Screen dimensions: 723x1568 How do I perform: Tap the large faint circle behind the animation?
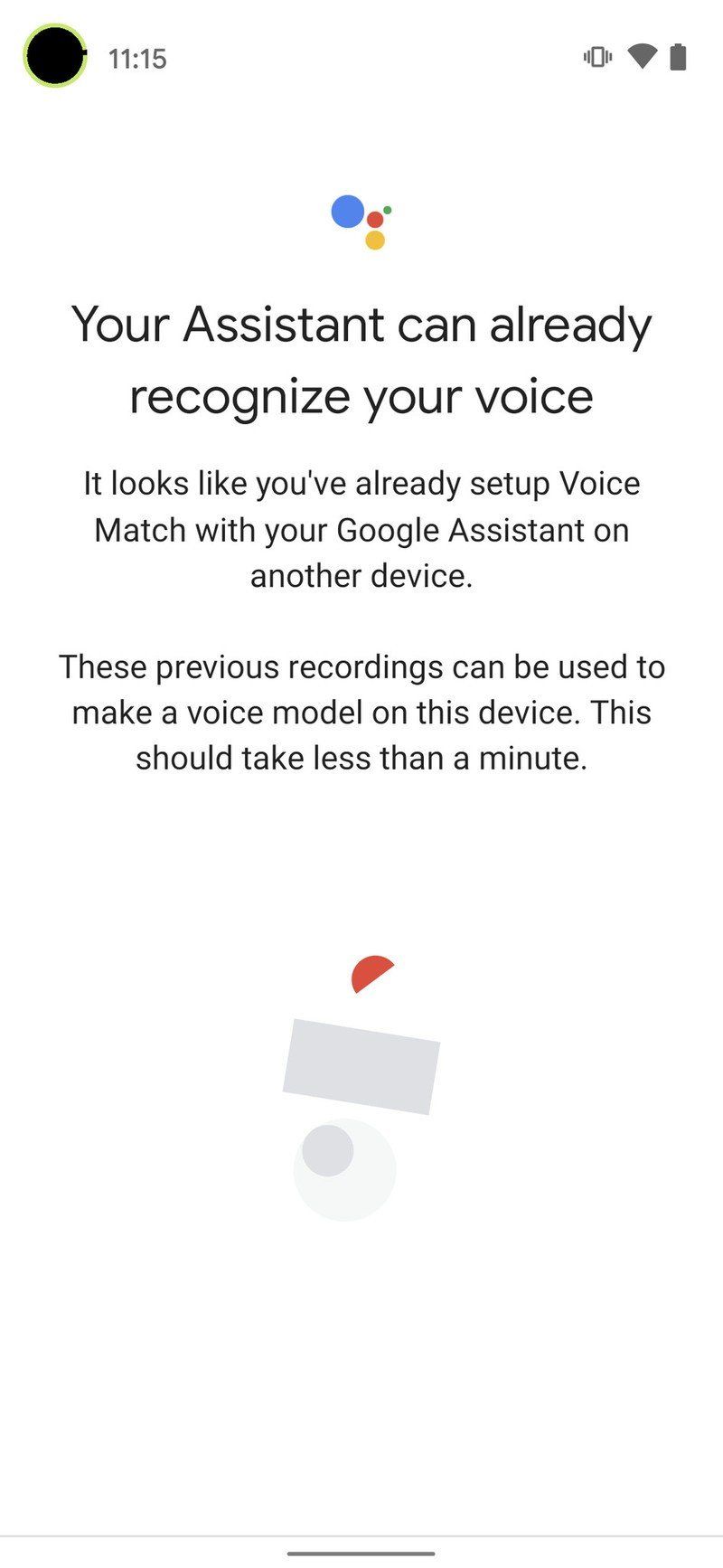tap(345, 1169)
